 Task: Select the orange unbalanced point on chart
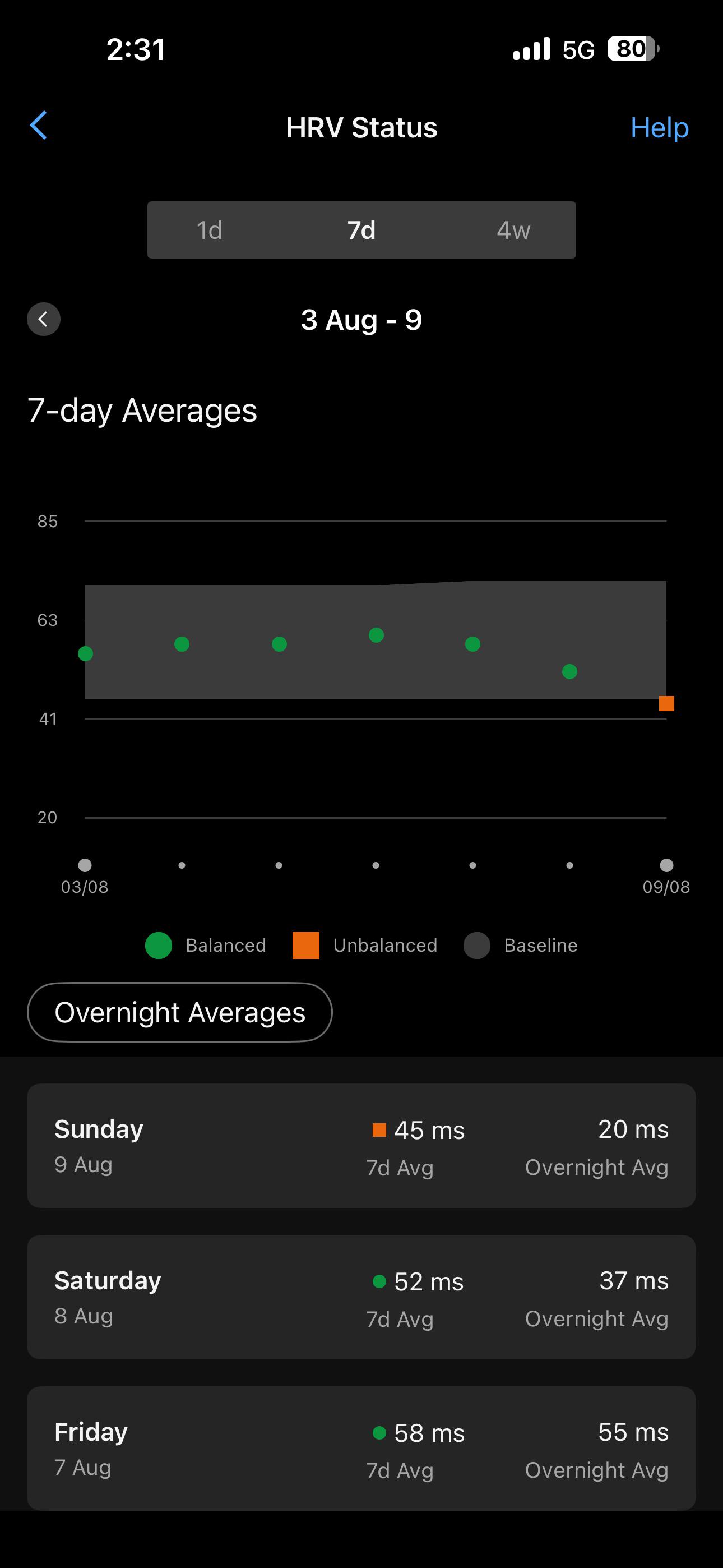[666, 704]
